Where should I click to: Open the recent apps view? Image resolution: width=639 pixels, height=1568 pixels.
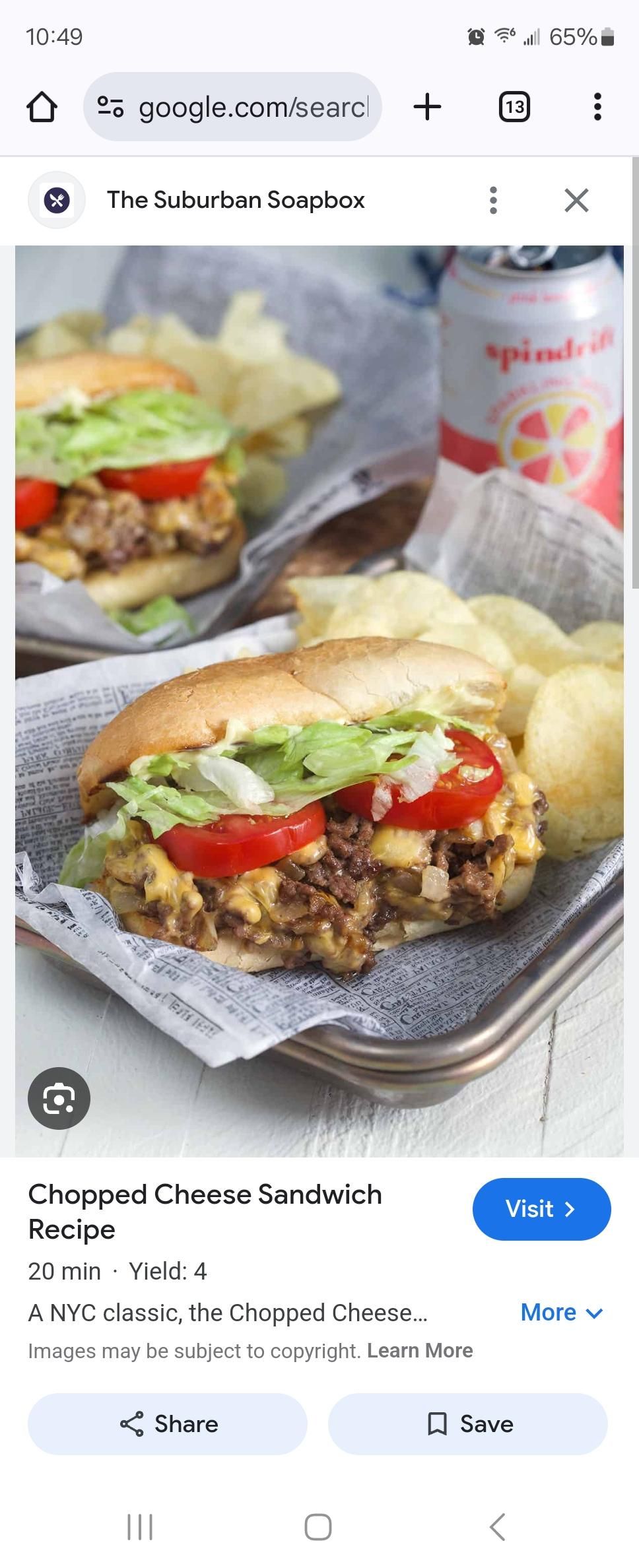point(139,1526)
